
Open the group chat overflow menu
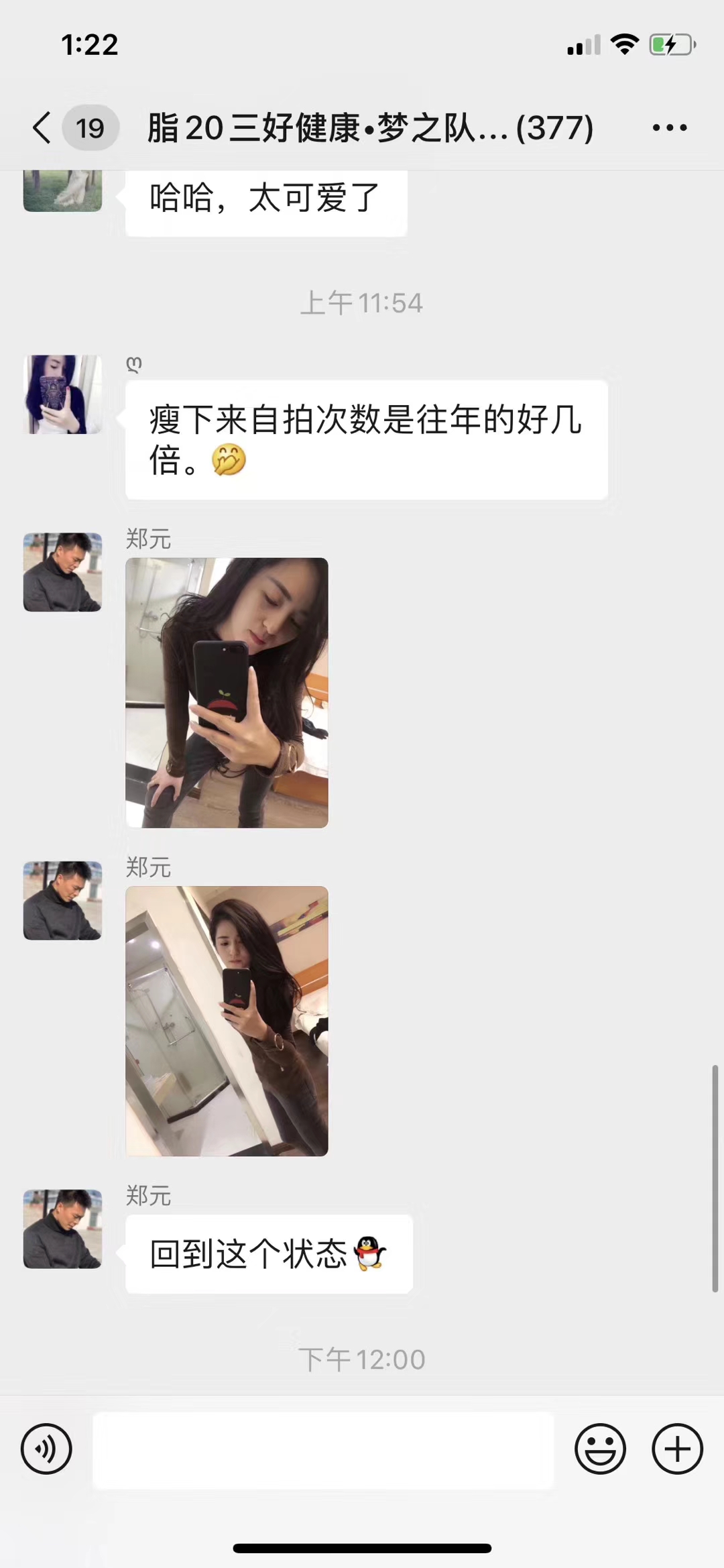point(669,127)
